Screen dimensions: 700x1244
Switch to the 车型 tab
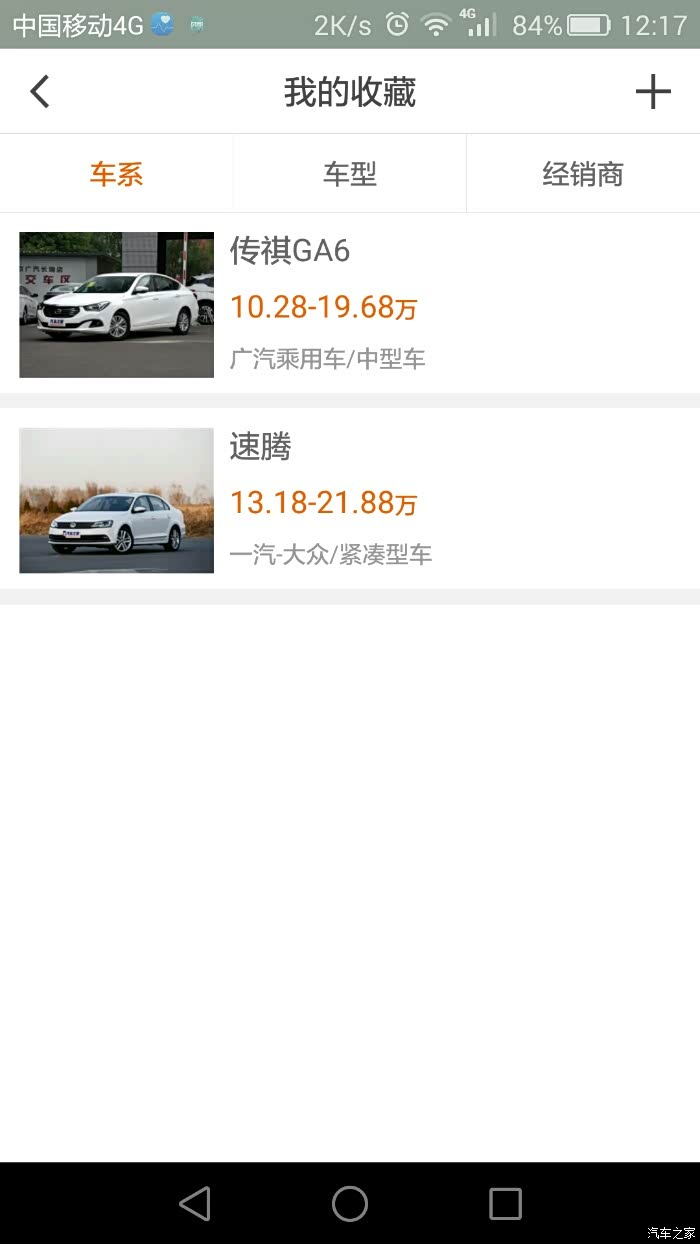click(x=350, y=174)
